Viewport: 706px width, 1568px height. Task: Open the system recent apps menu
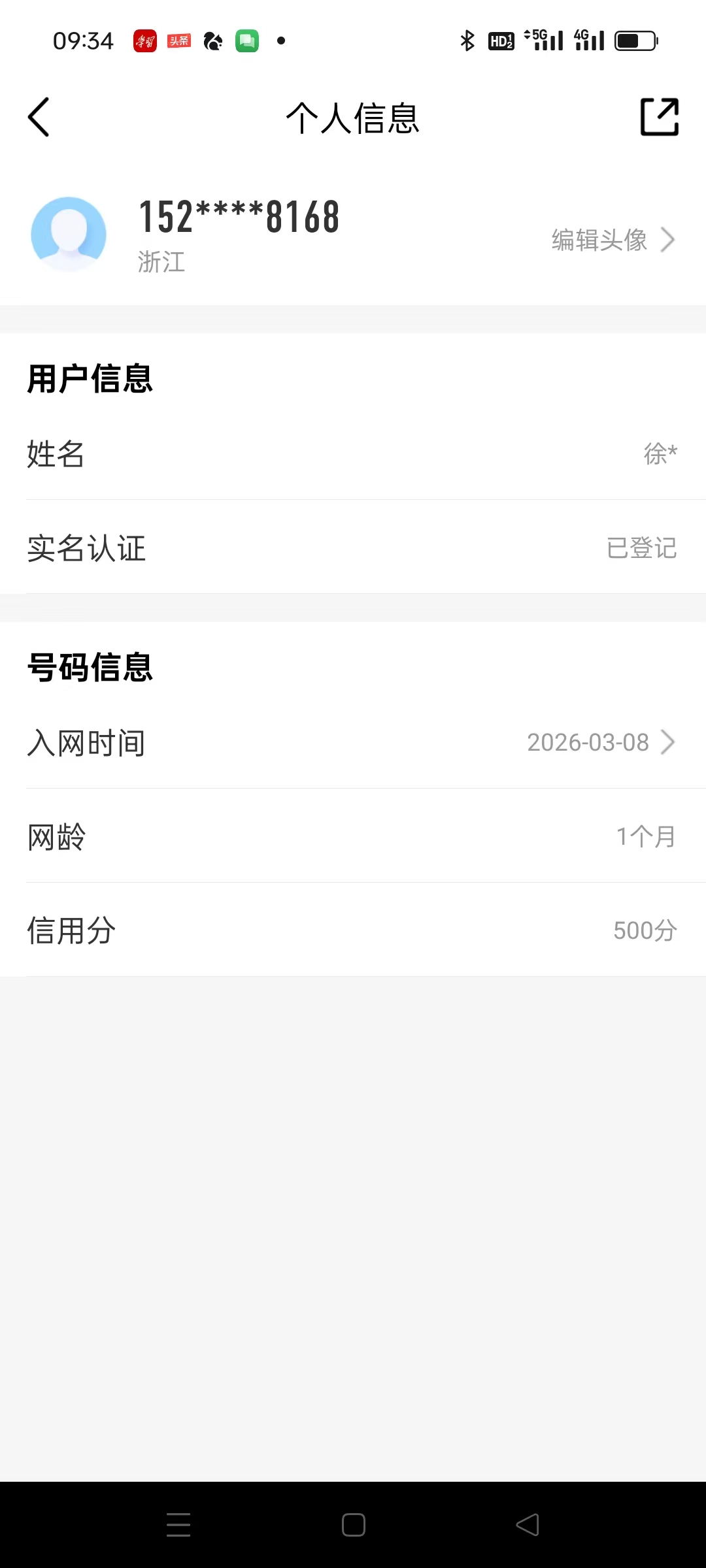click(x=178, y=1525)
